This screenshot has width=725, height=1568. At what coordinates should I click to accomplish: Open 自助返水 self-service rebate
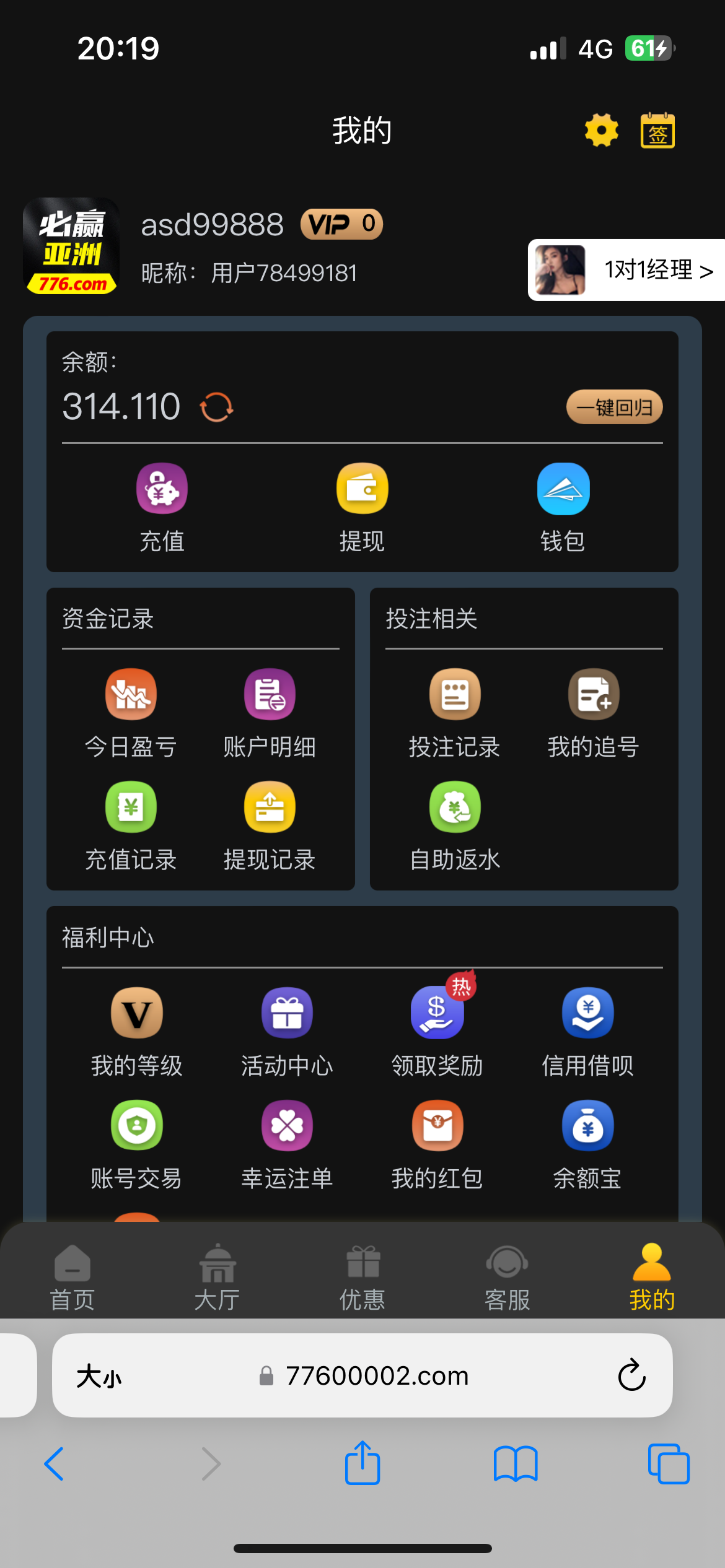point(455,826)
